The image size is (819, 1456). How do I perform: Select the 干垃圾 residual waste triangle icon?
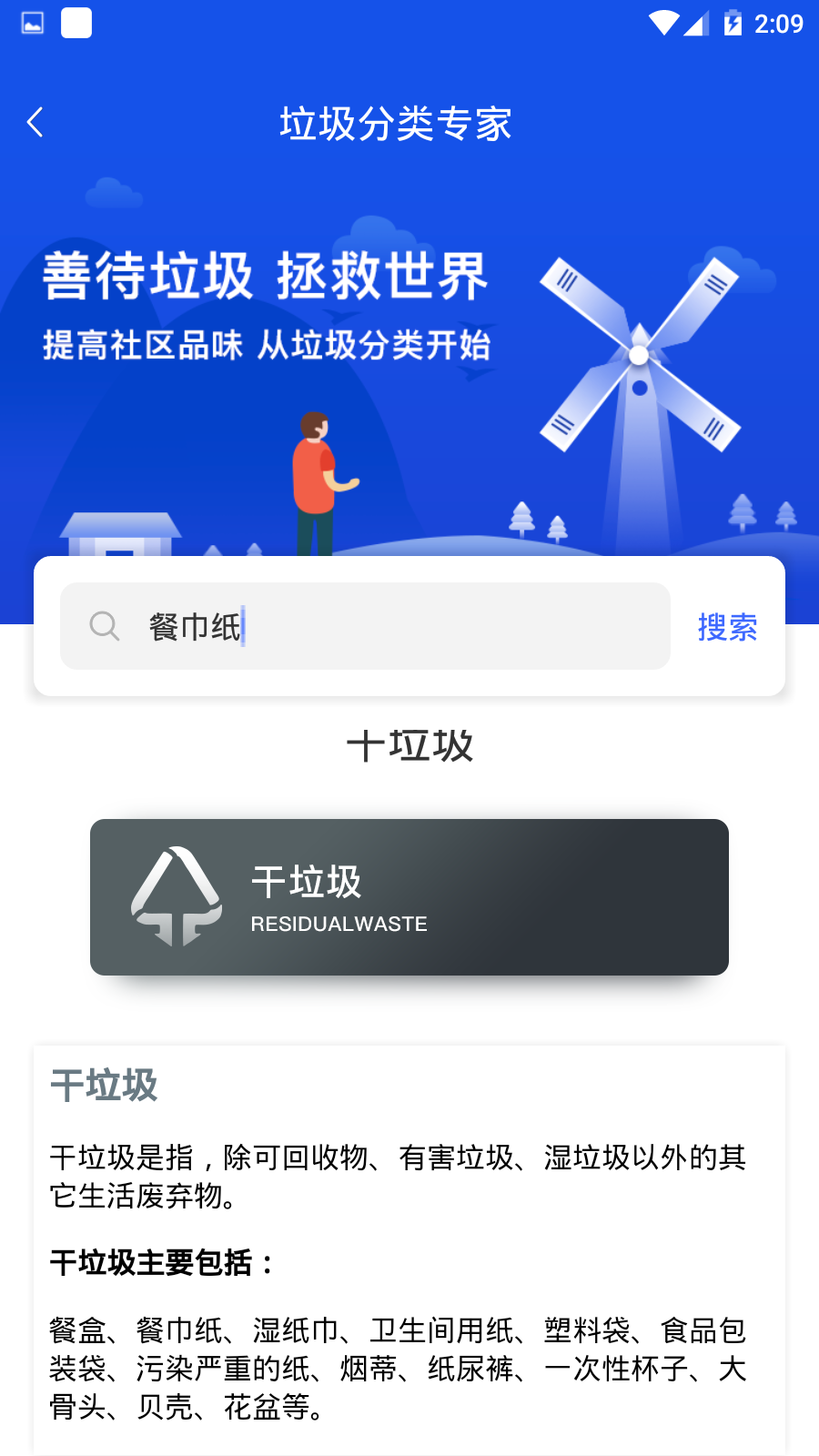pos(176,896)
